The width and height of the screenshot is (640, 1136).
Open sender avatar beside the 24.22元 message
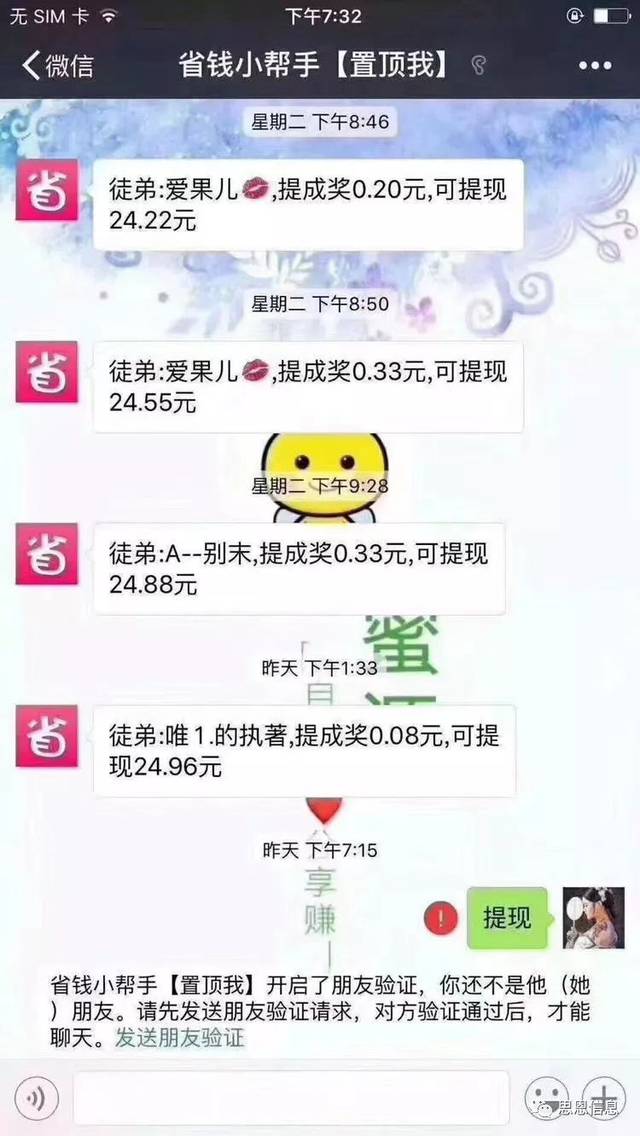point(46,190)
